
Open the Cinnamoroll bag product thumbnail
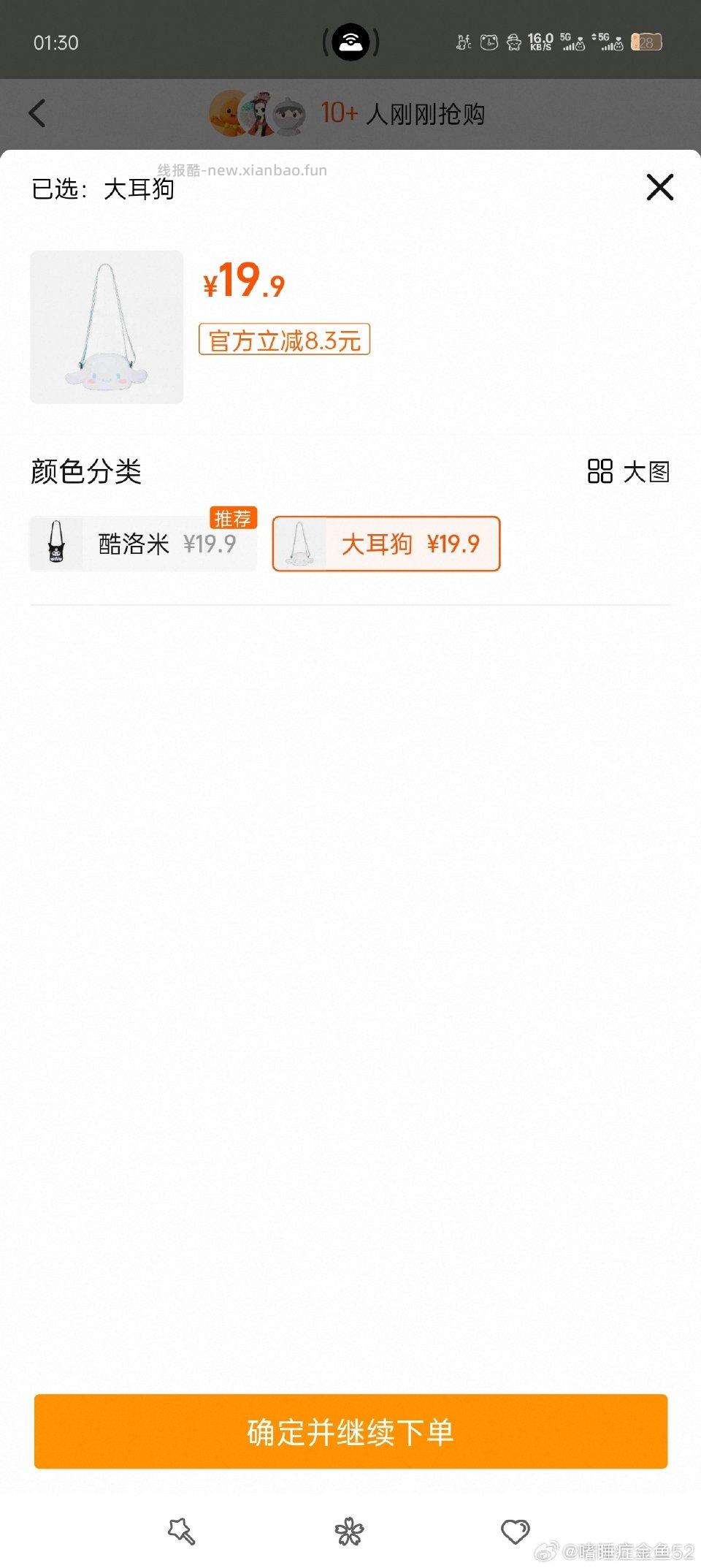click(x=106, y=326)
